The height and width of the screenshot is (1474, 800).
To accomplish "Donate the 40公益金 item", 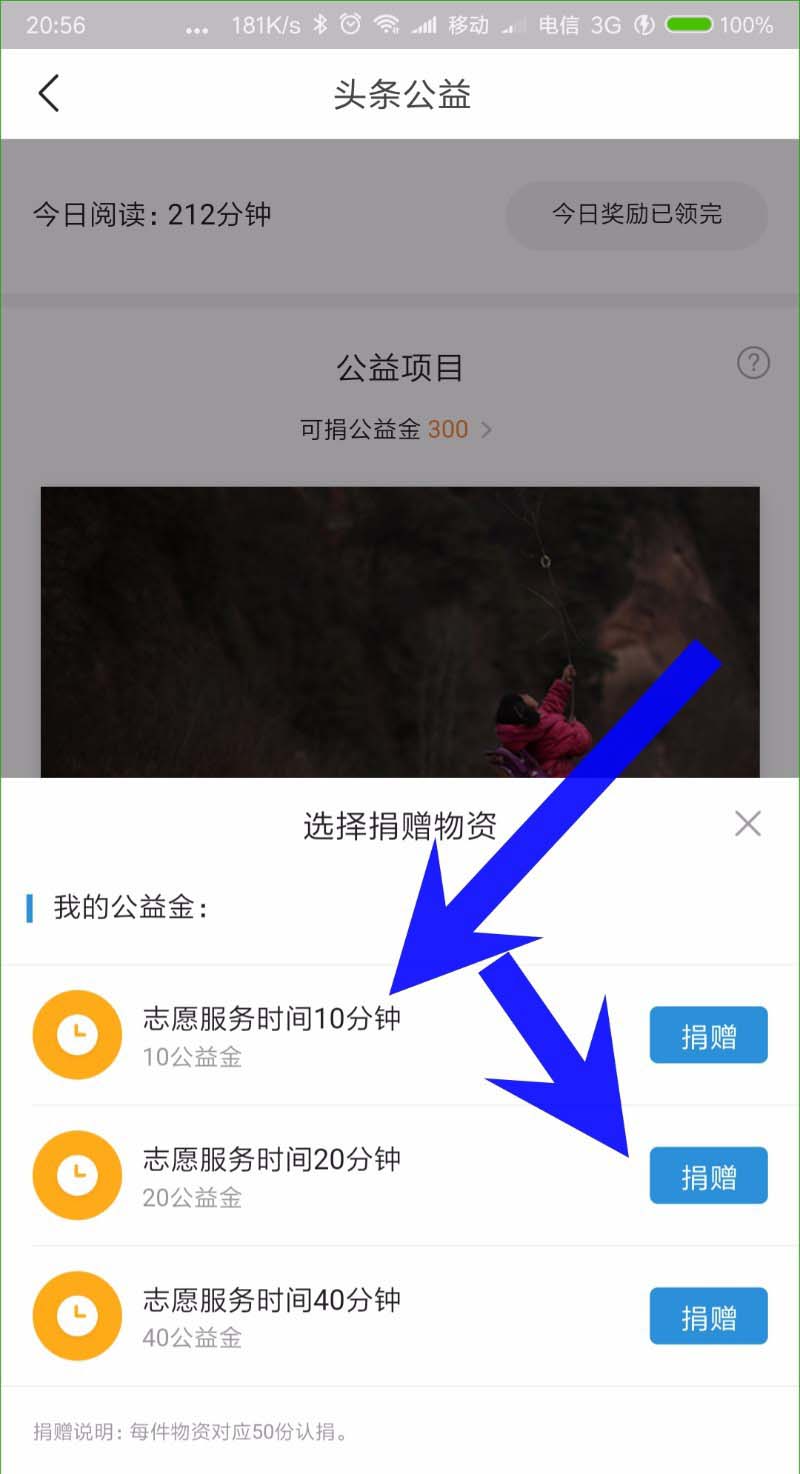I will 708,1316.
